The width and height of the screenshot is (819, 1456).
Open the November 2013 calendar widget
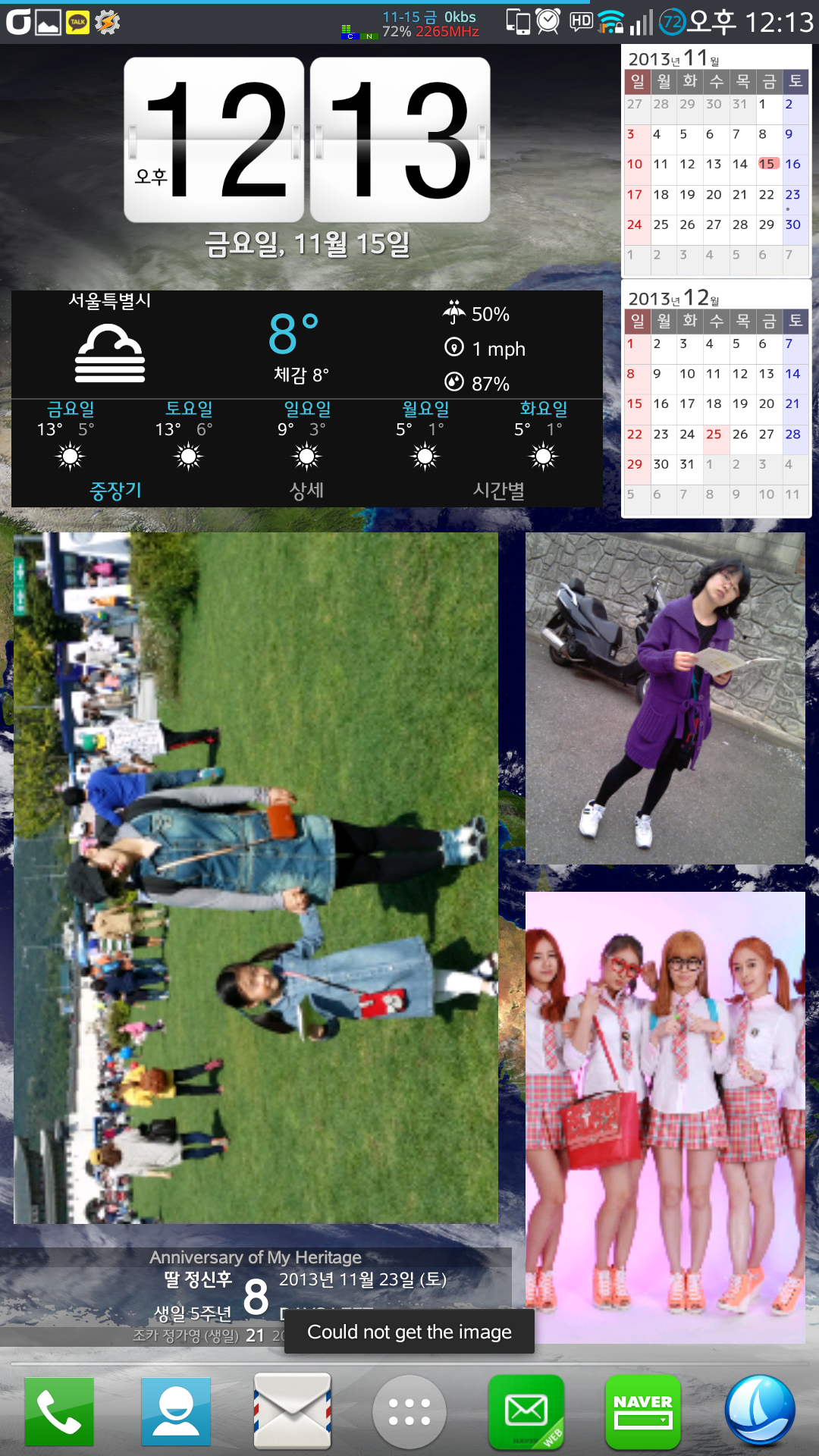[x=716, y=163]
